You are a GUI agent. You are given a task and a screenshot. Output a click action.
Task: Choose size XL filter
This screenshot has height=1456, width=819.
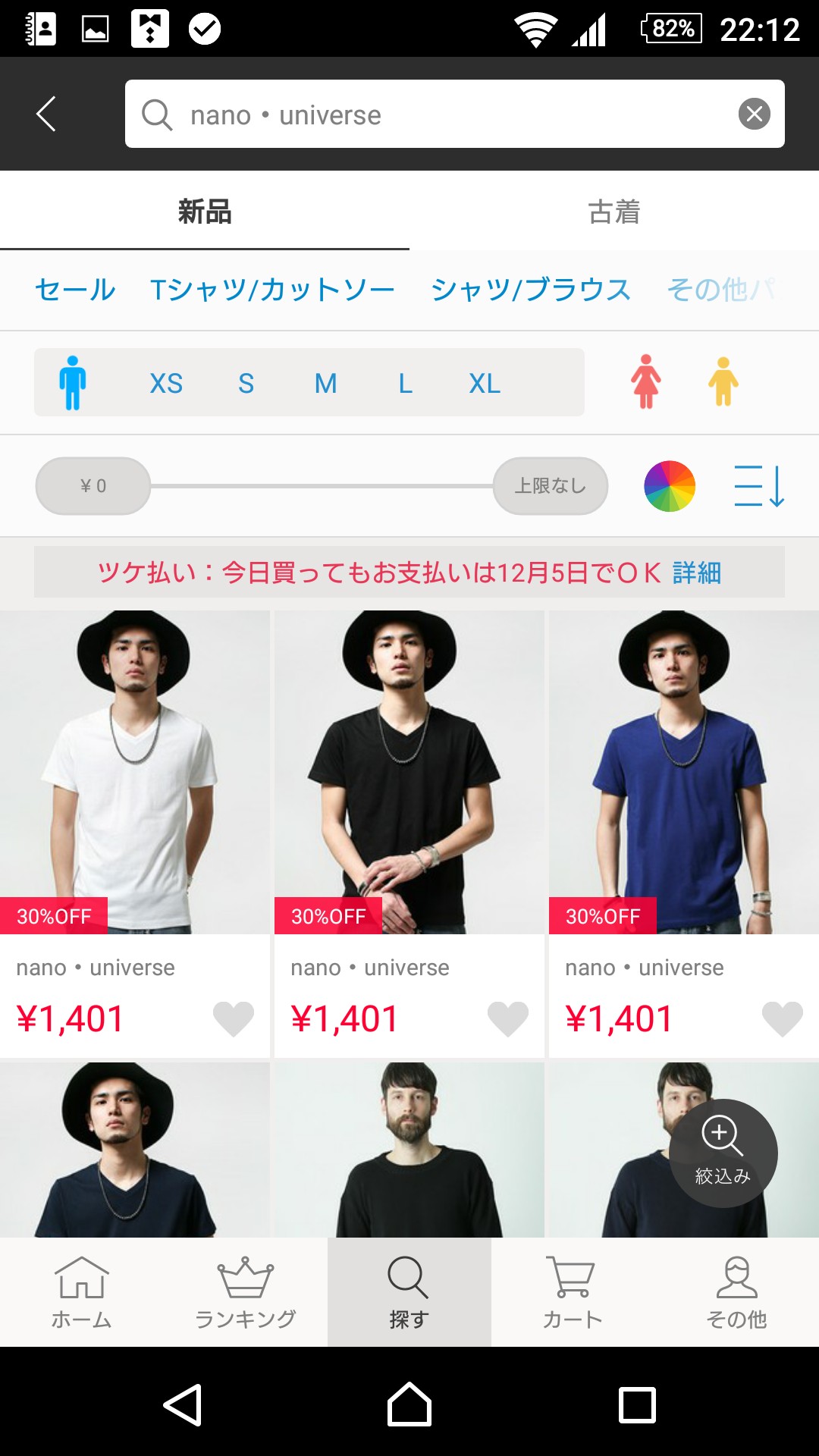[x=484, y=384]
